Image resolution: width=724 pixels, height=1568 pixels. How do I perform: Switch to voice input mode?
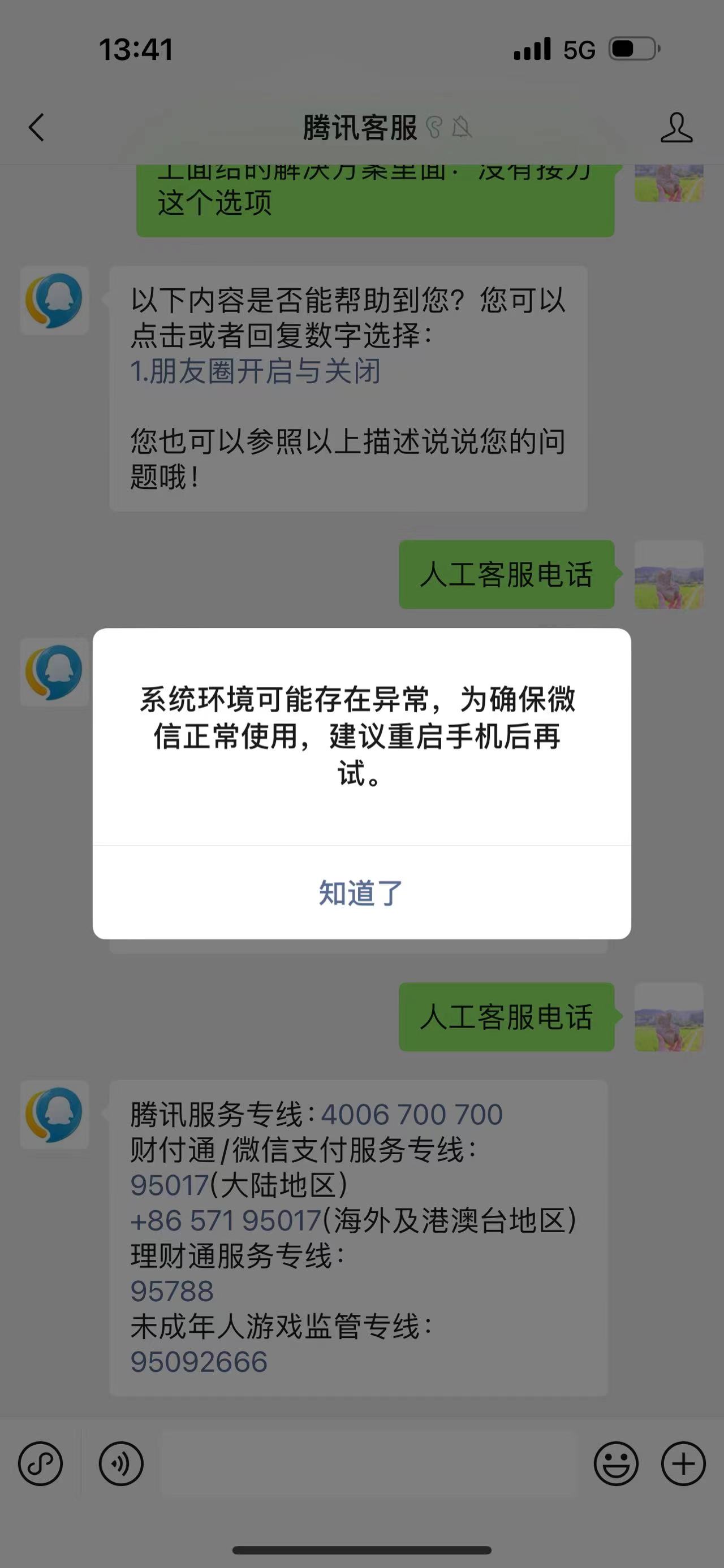pyautogui.click(x=121, y=1464)
